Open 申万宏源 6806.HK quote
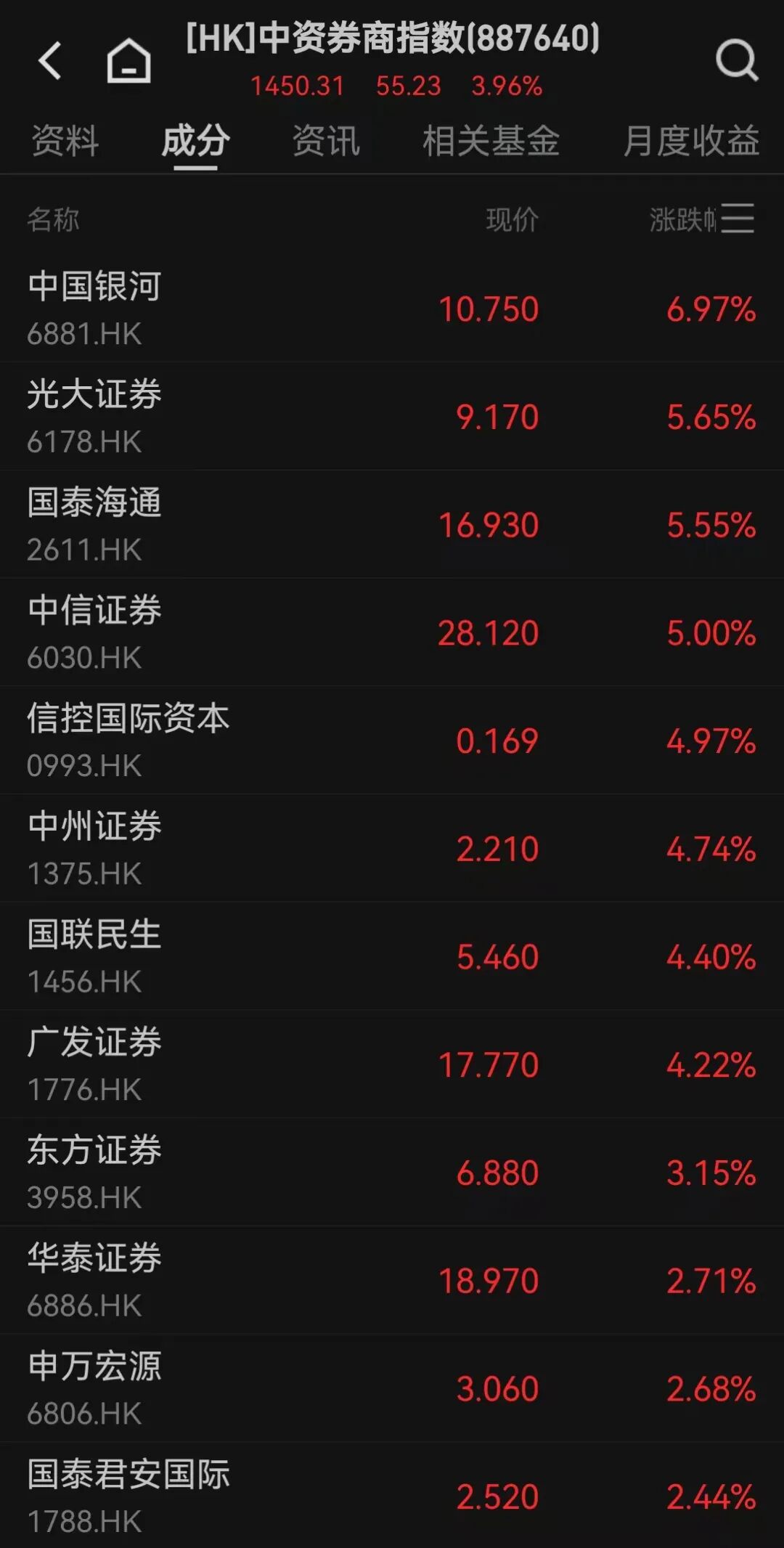784x1548 pixels. click(392, 1389)
